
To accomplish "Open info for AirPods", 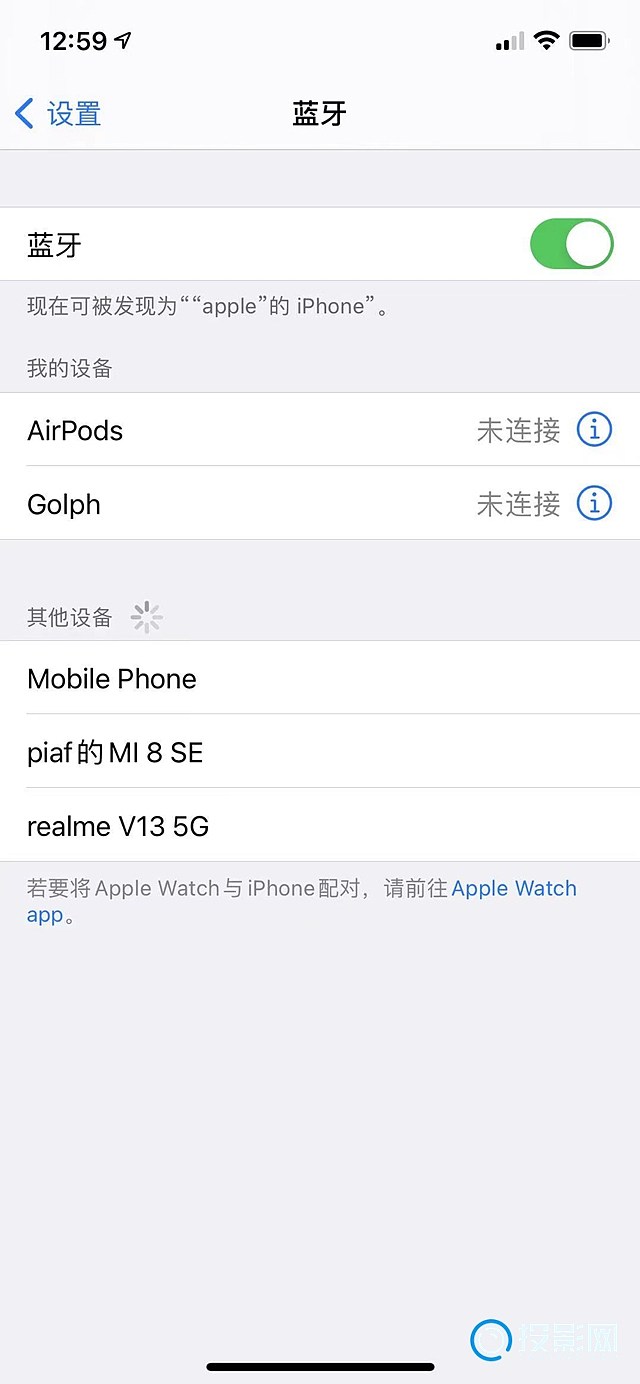I will point(594,430).
